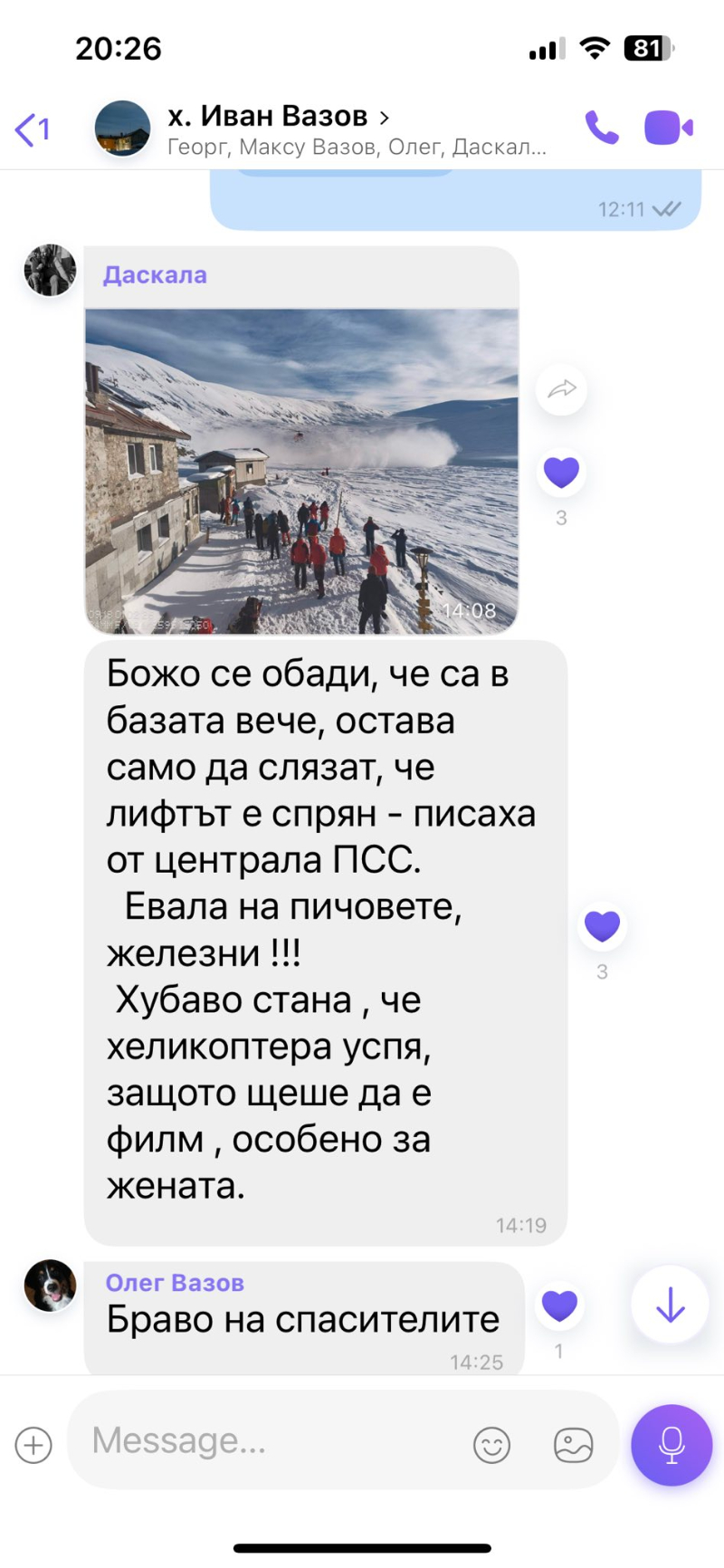Focus the Message text field
Image resolution: width=724 pixels, height=1568 pixels.
pos(271,1440)
